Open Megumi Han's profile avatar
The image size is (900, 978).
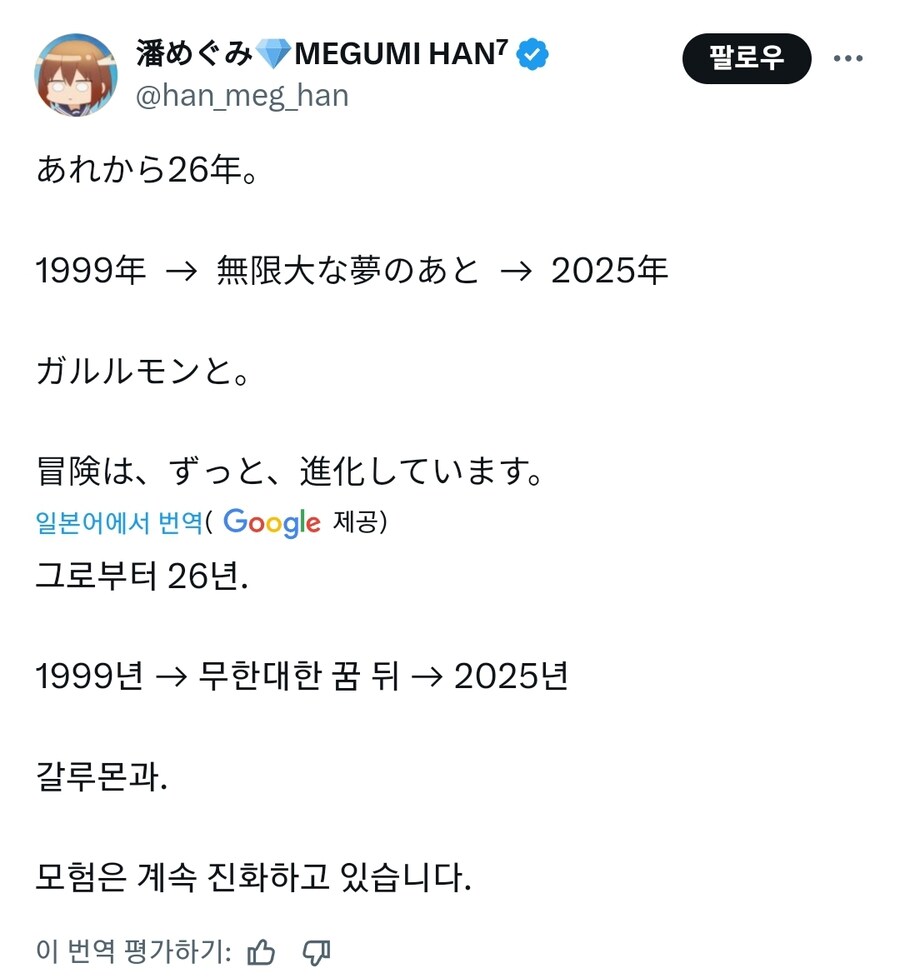(x=78, y=75)
